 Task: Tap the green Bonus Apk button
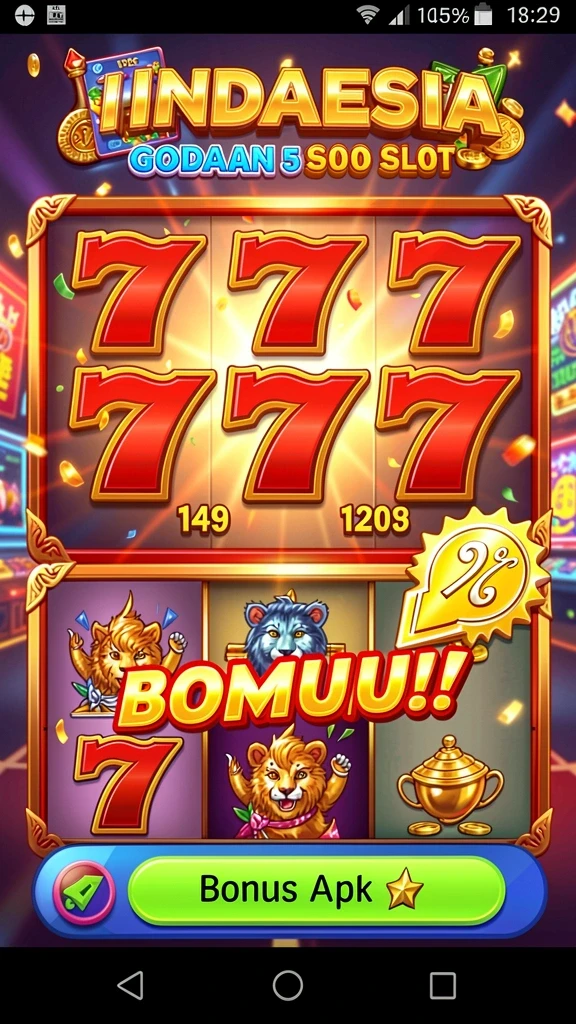click(x=316, y=890)
